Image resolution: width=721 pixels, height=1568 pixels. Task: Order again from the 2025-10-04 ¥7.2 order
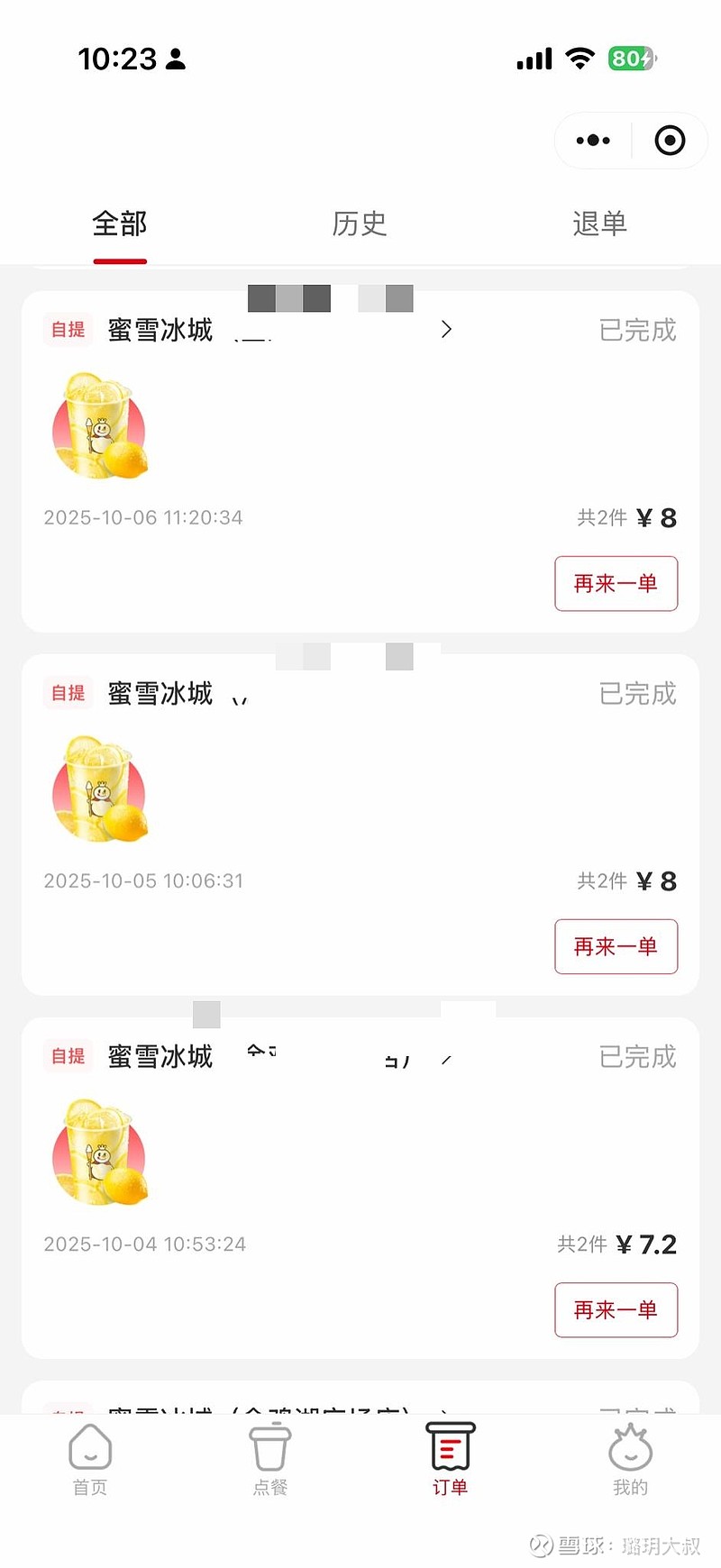click(x=616, y=1310)
